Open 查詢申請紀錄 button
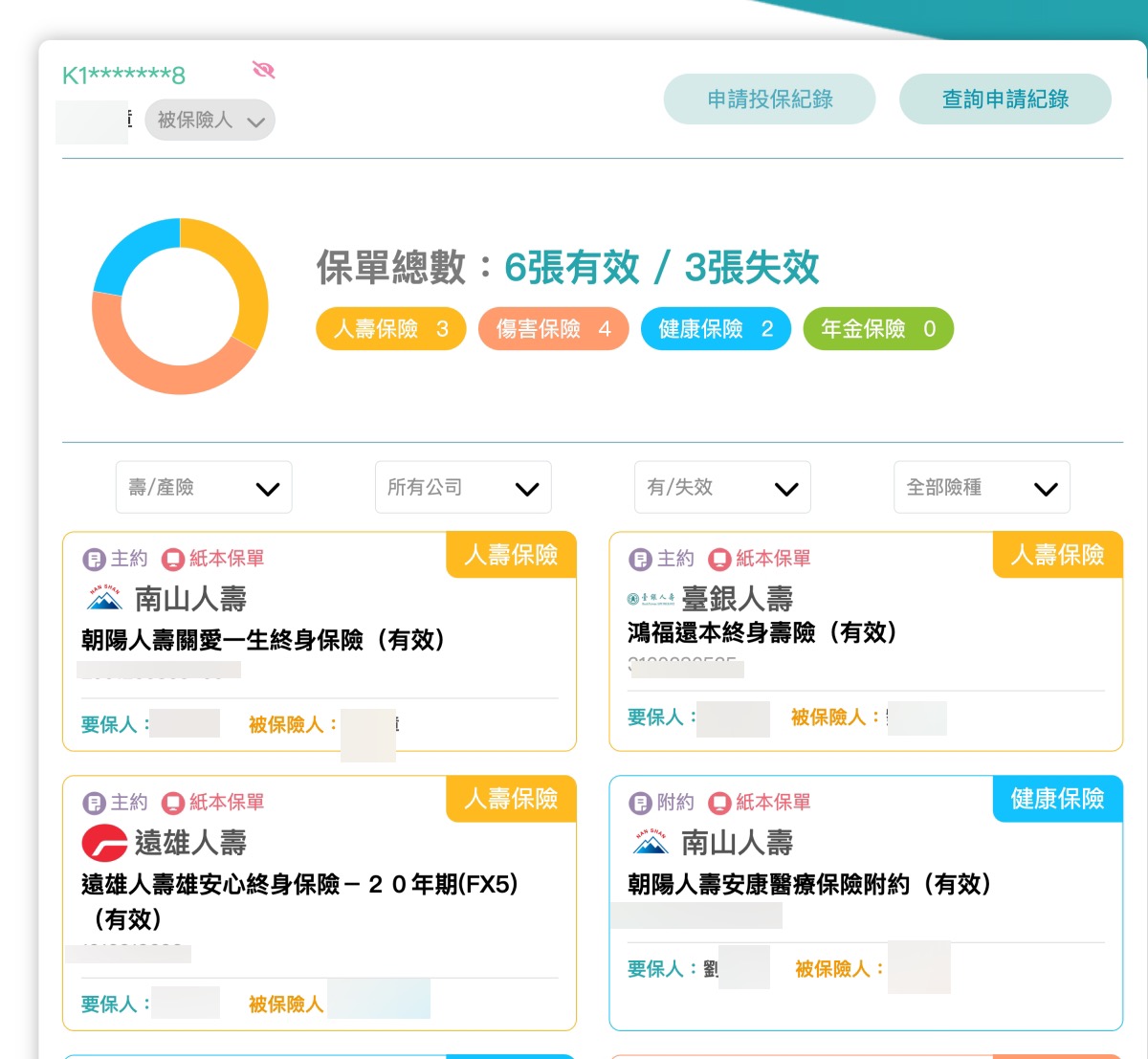 [1004, 99]
